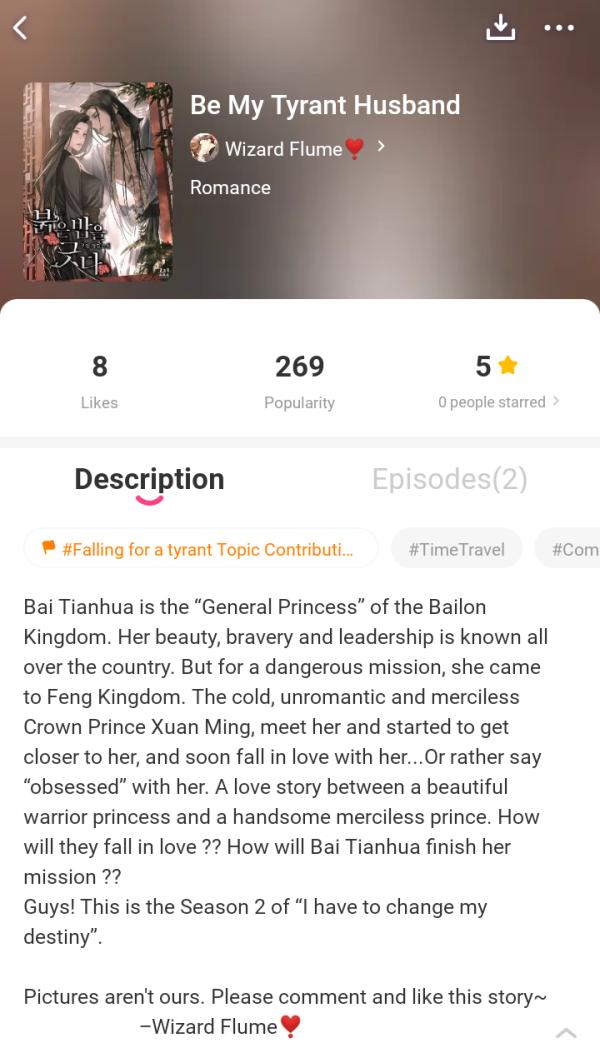Switch to the Episodes(2) tab
The image size is (600, 1058).
(x=449, y=479)
